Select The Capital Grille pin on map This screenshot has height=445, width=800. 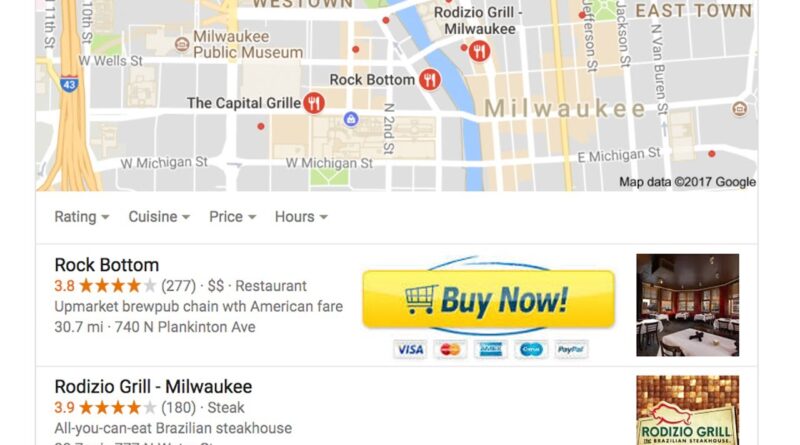coord(314,102)
